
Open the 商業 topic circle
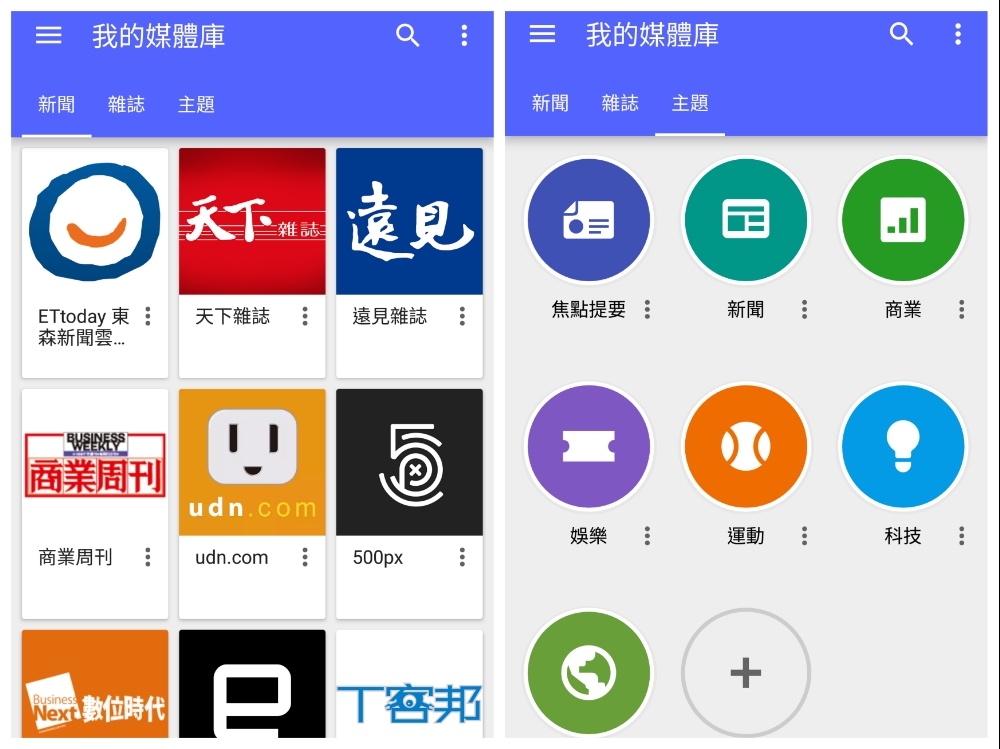pyautogui.click(x=903, y=220)
